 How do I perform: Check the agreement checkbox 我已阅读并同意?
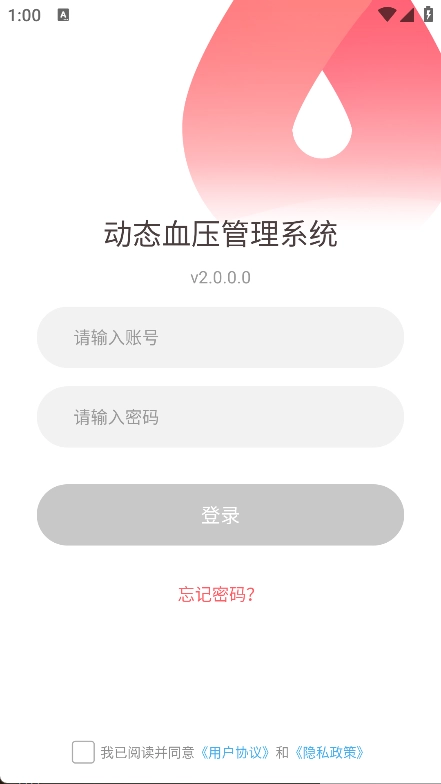83,752
